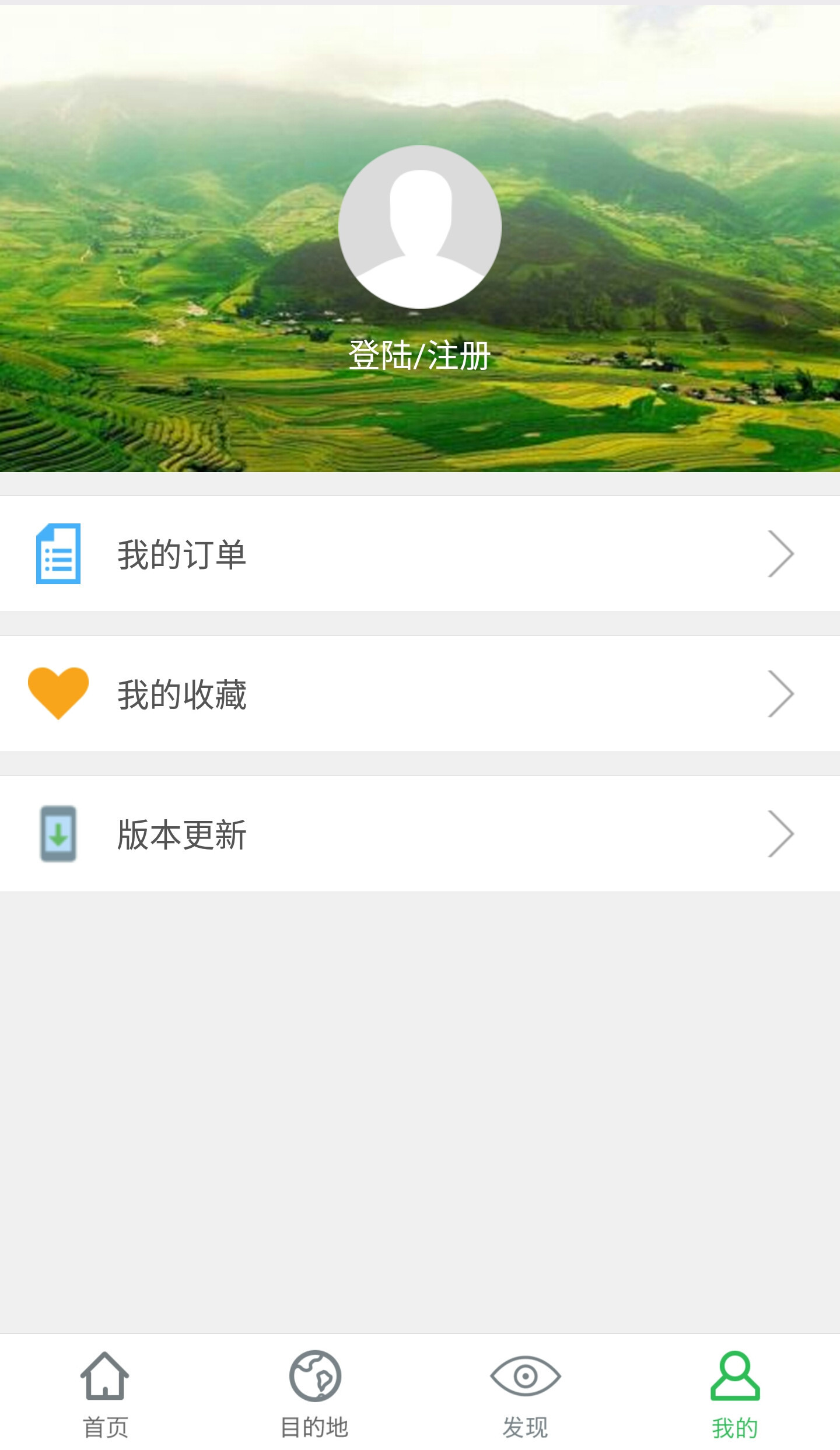Open 我的收藏 favorites

coord(420,694)
